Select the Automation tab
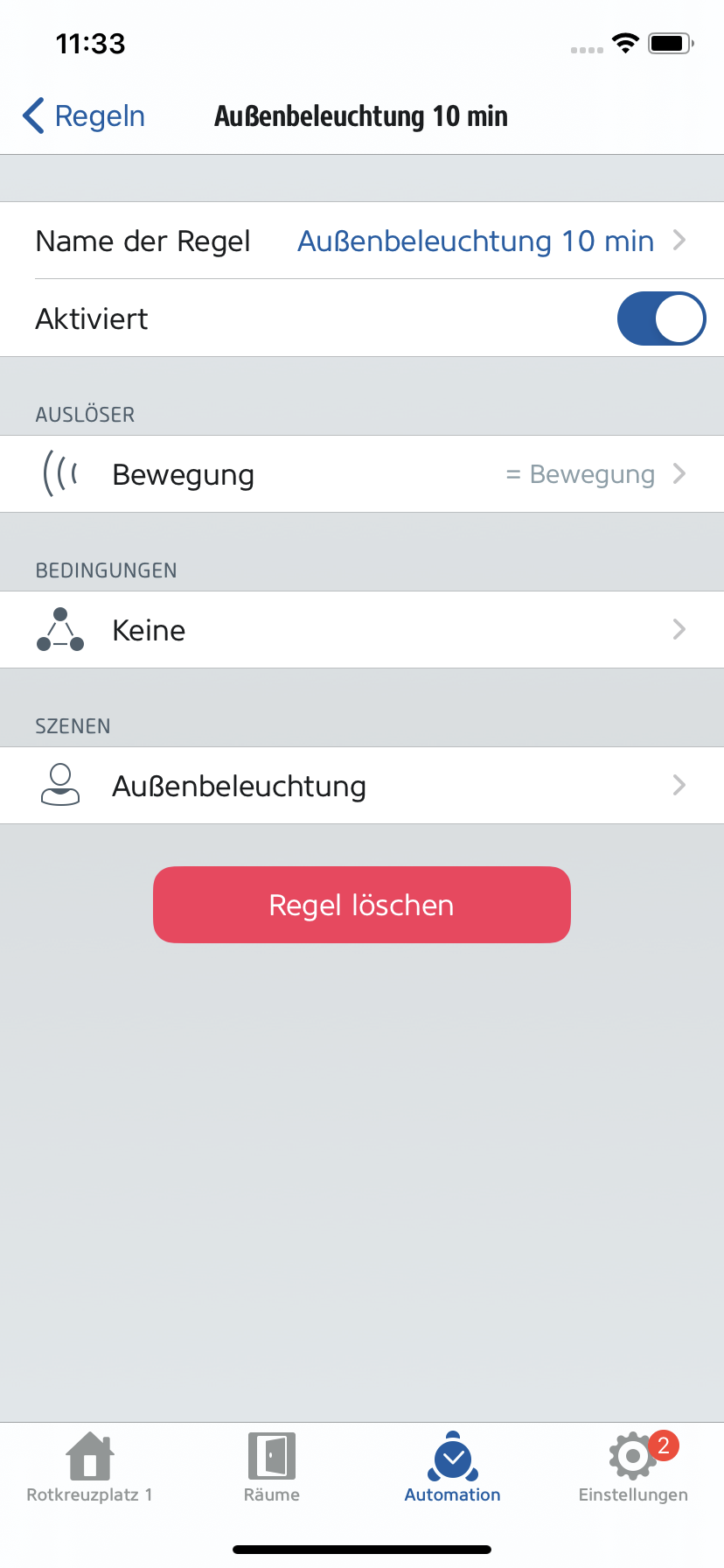The height and width of the screenshot is (1568, 724). (452, 1468)
